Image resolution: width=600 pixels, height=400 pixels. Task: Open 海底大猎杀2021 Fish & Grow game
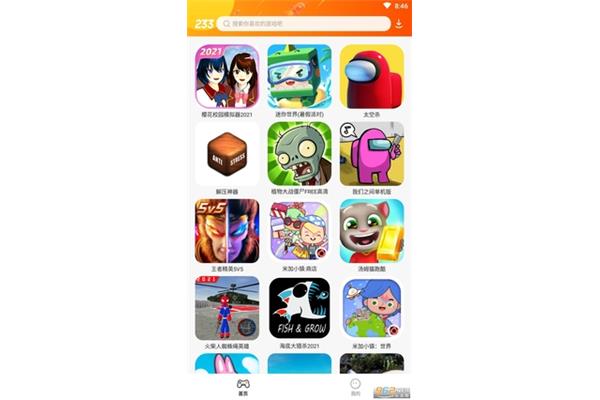coord(299,308)
